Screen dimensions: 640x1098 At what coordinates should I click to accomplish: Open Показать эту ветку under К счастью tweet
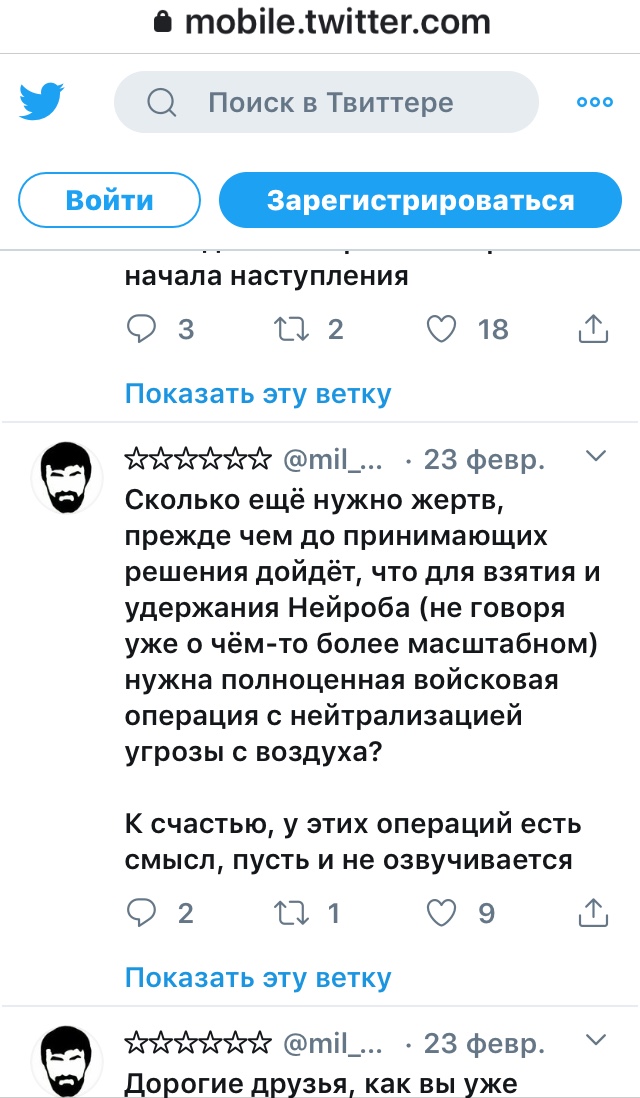(x=257, y=977)
